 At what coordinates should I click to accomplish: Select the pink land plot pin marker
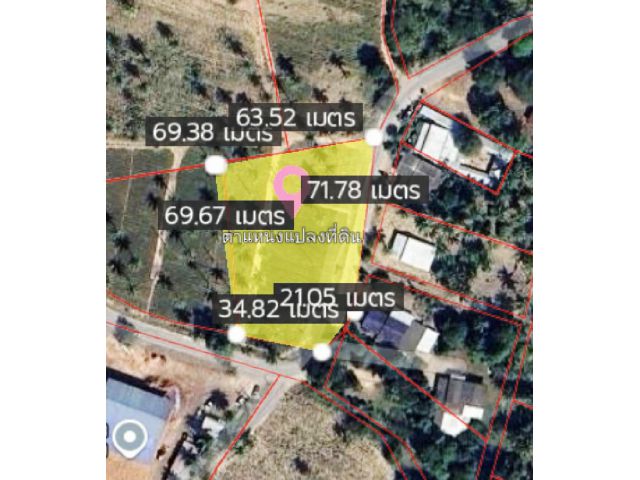(x=290, y=186)
